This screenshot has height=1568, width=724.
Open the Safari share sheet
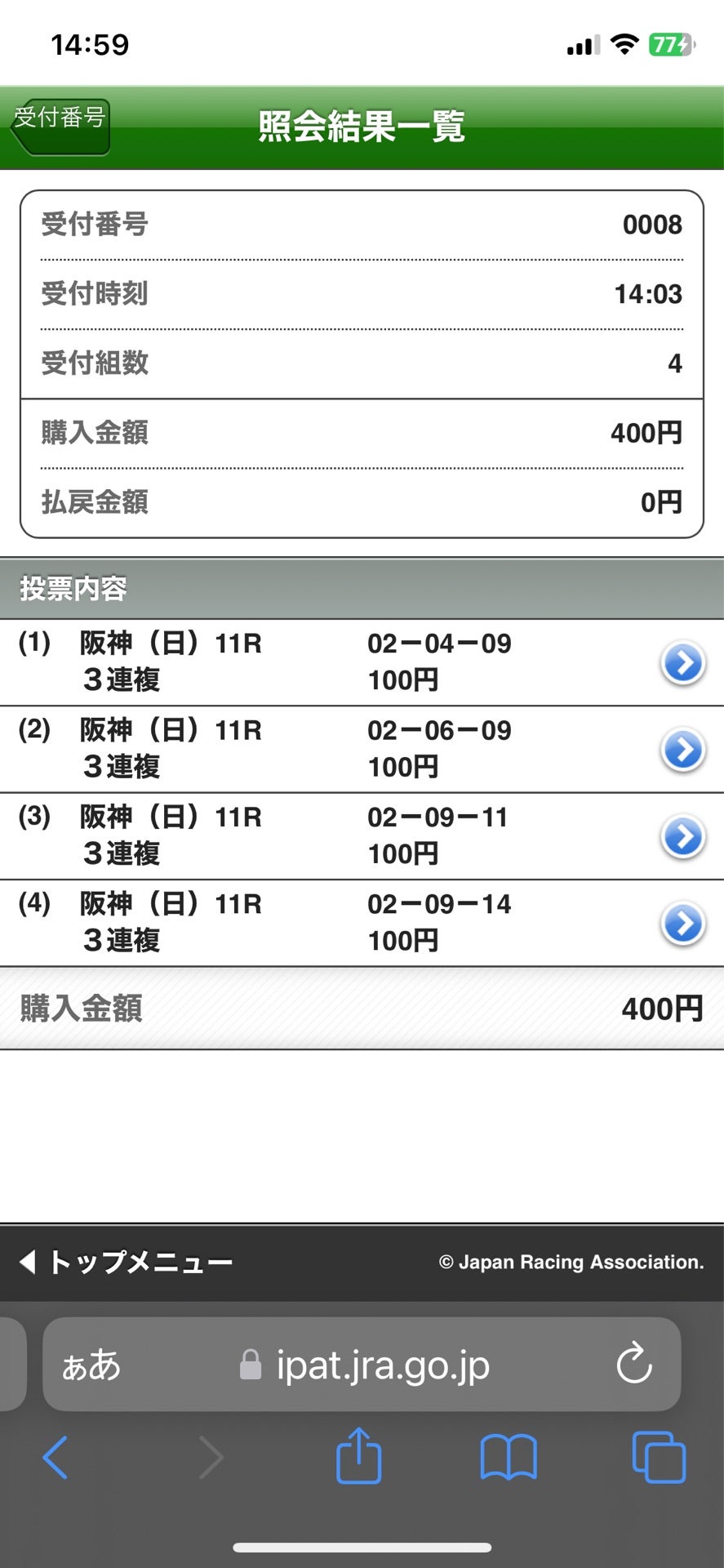[359, 1459]
